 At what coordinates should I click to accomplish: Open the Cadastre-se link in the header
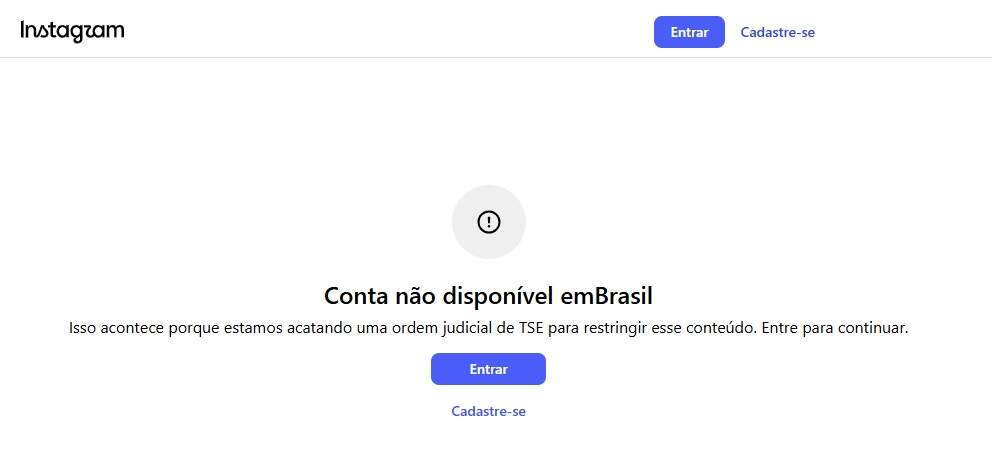point(778,32)
